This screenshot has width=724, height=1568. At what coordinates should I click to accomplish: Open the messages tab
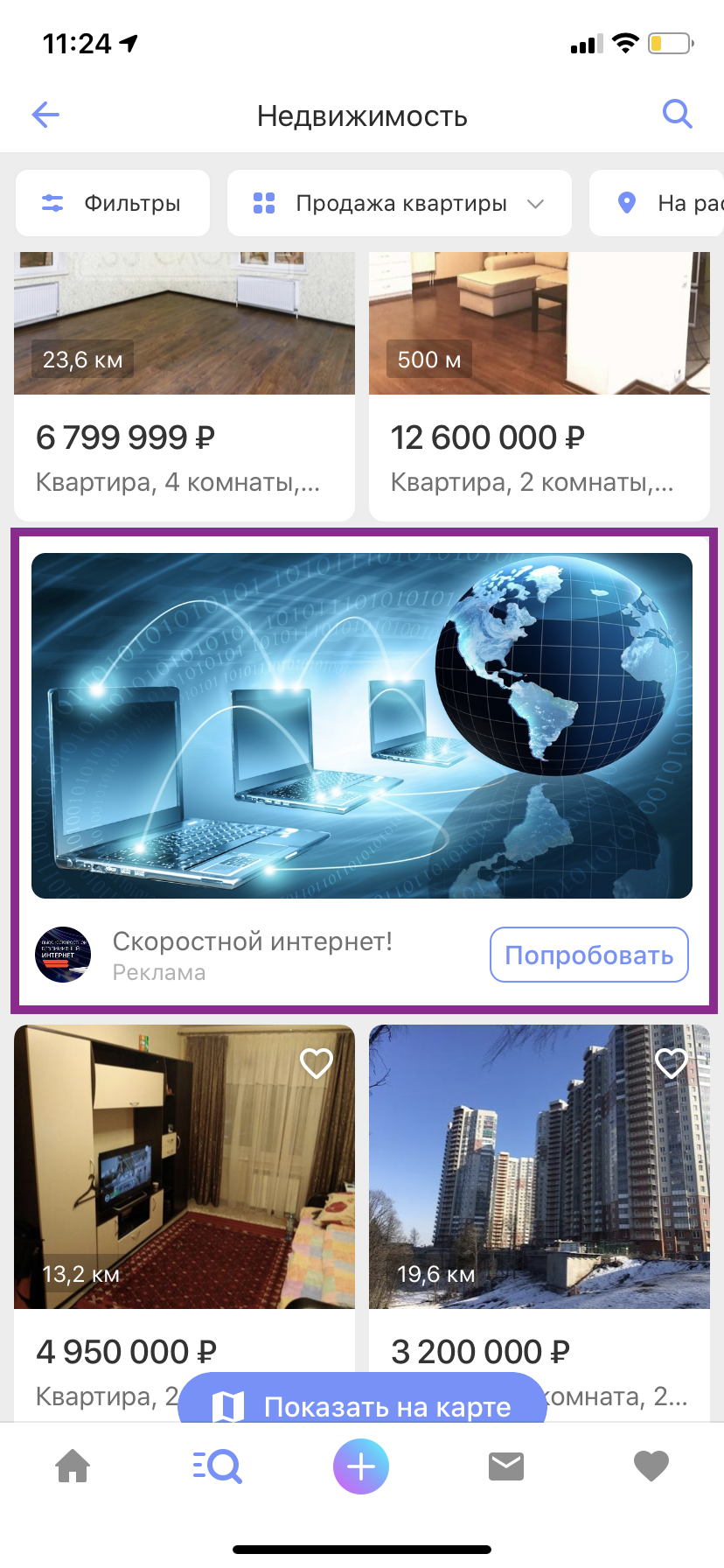[506, 1466]
